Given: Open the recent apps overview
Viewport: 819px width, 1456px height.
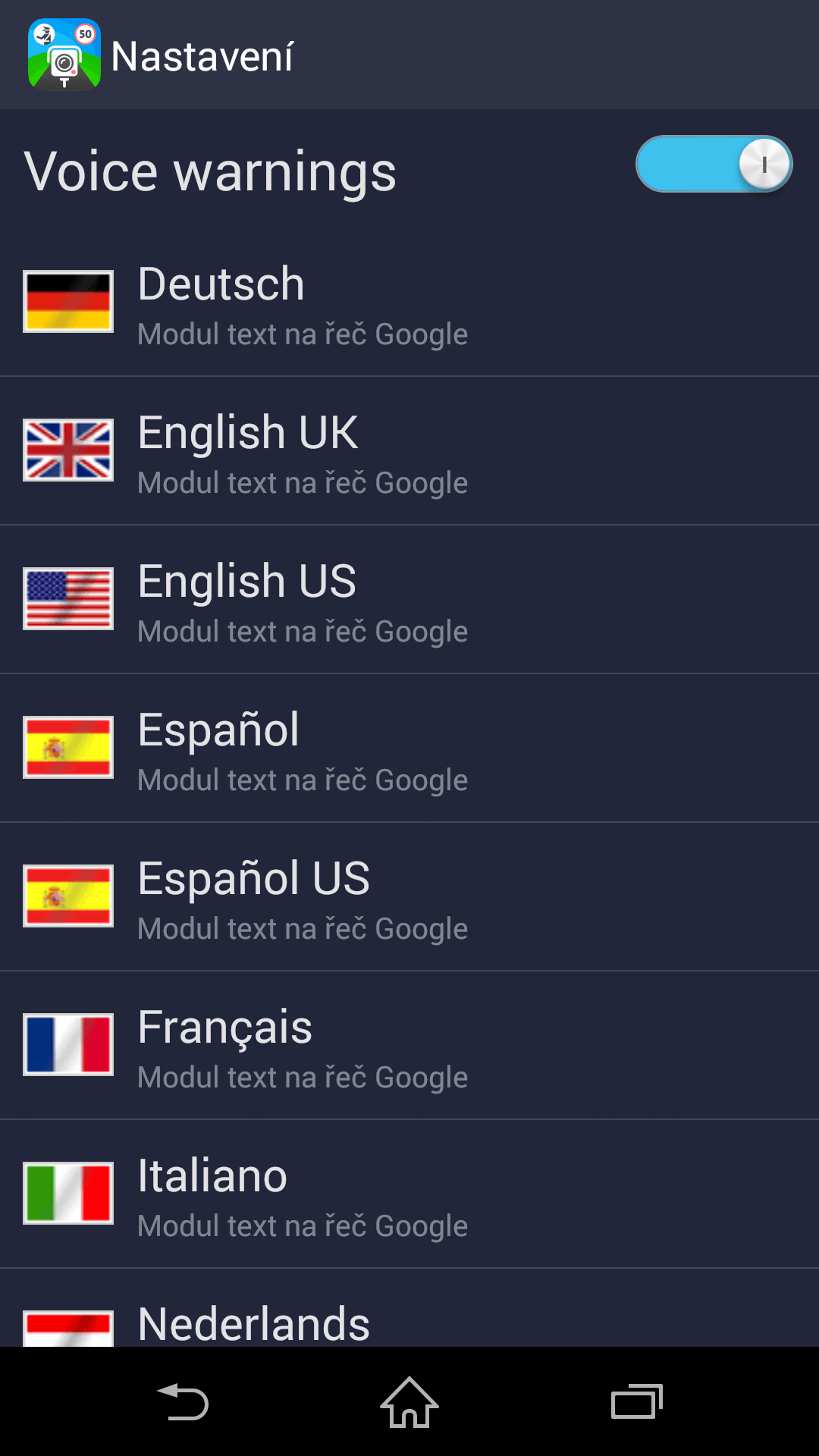Looking at the screenshot, I should click(637, 1401).
